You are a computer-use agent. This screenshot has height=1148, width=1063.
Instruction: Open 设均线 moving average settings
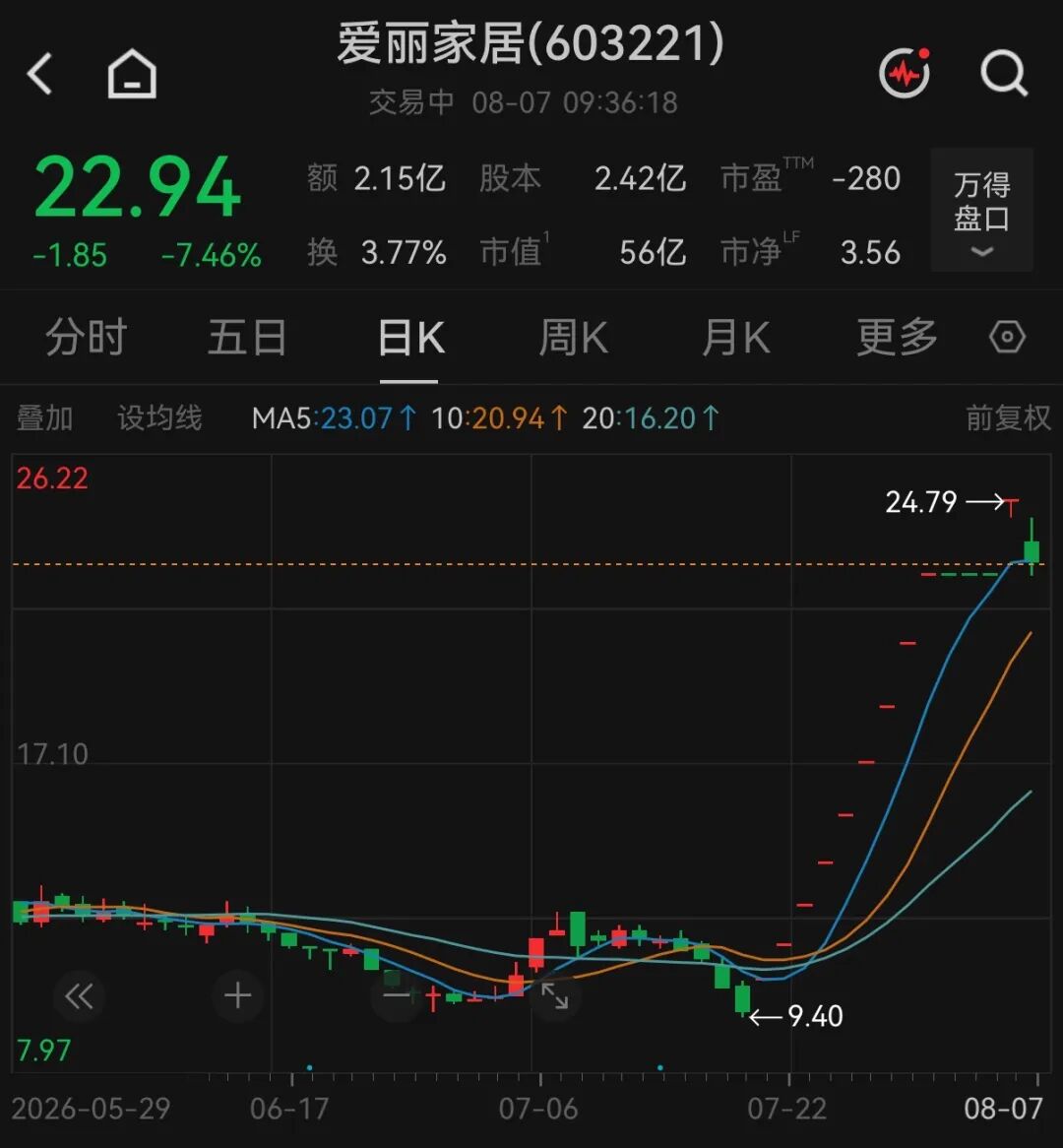pos(159,418)
